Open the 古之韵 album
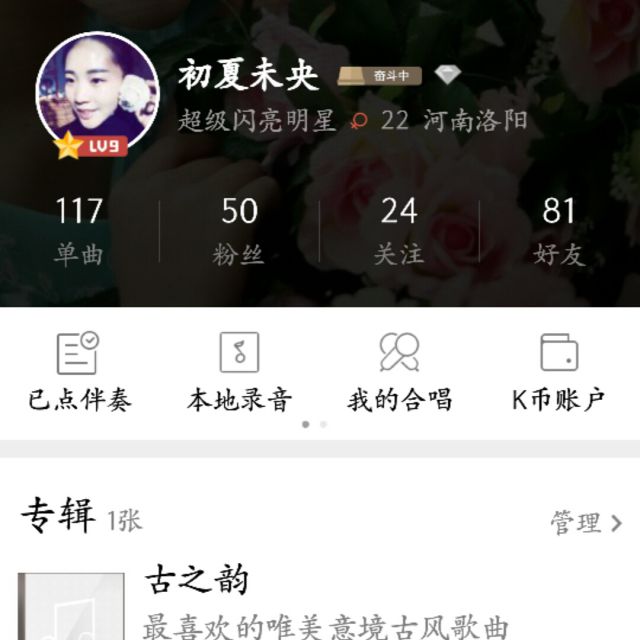 pos(197,580)
